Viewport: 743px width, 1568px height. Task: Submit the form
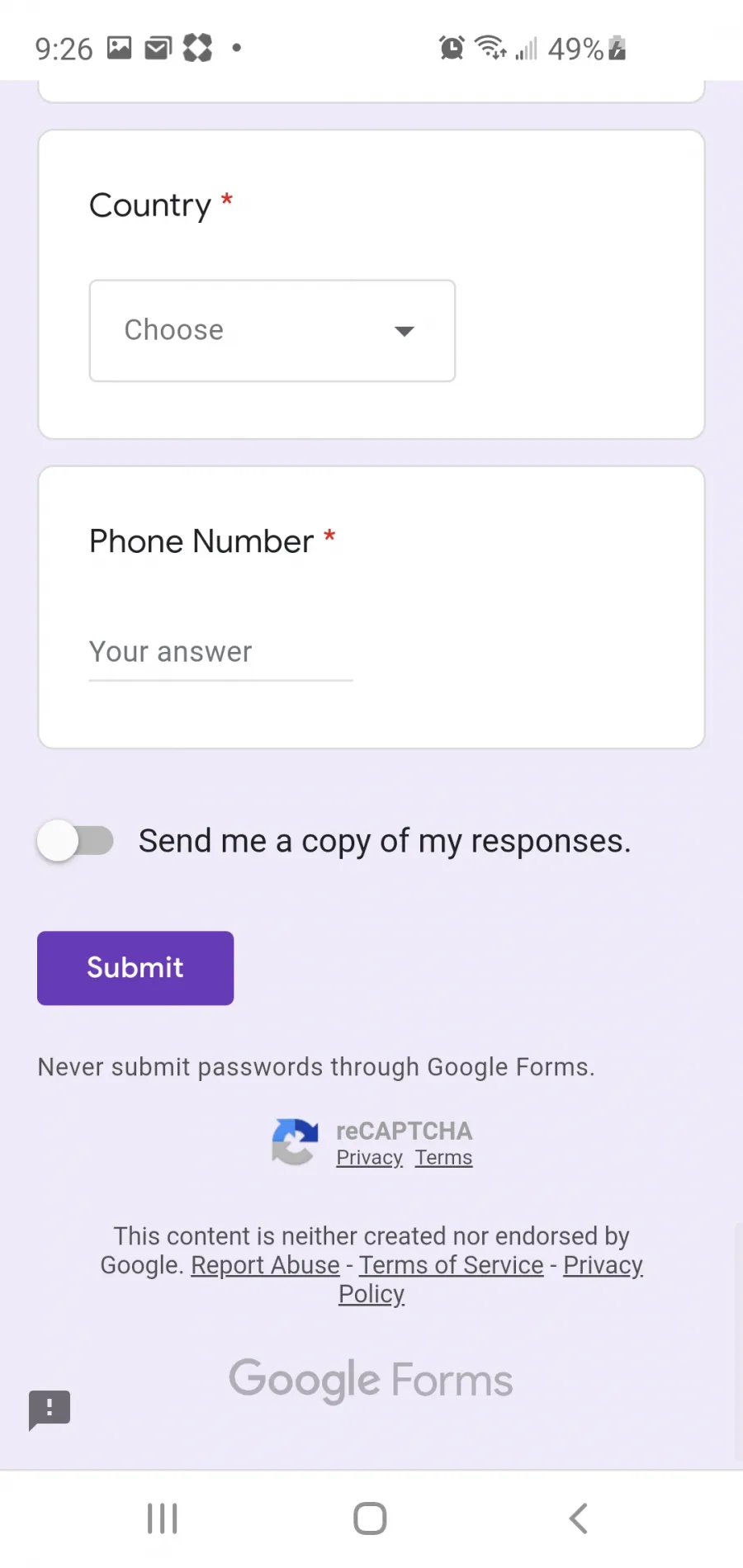[x=135, y=968]
